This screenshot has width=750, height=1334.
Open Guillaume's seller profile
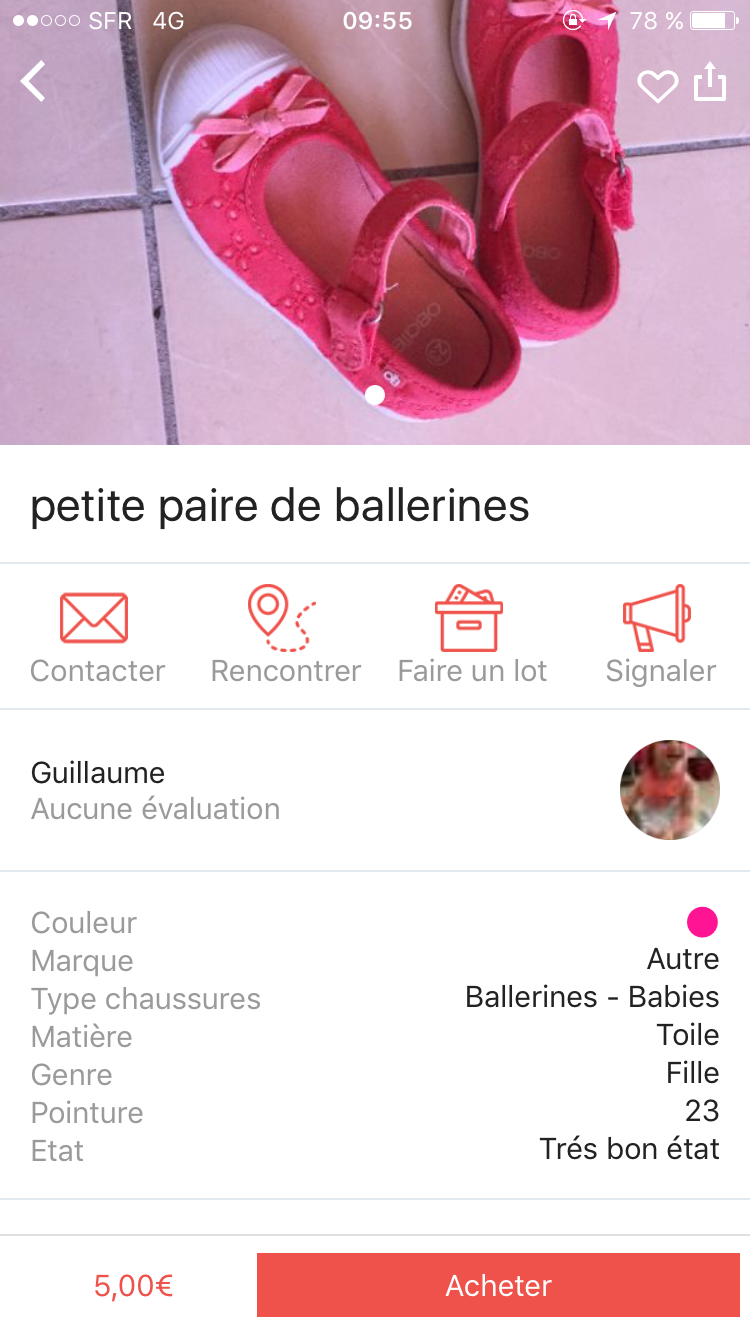click(669, 790)
